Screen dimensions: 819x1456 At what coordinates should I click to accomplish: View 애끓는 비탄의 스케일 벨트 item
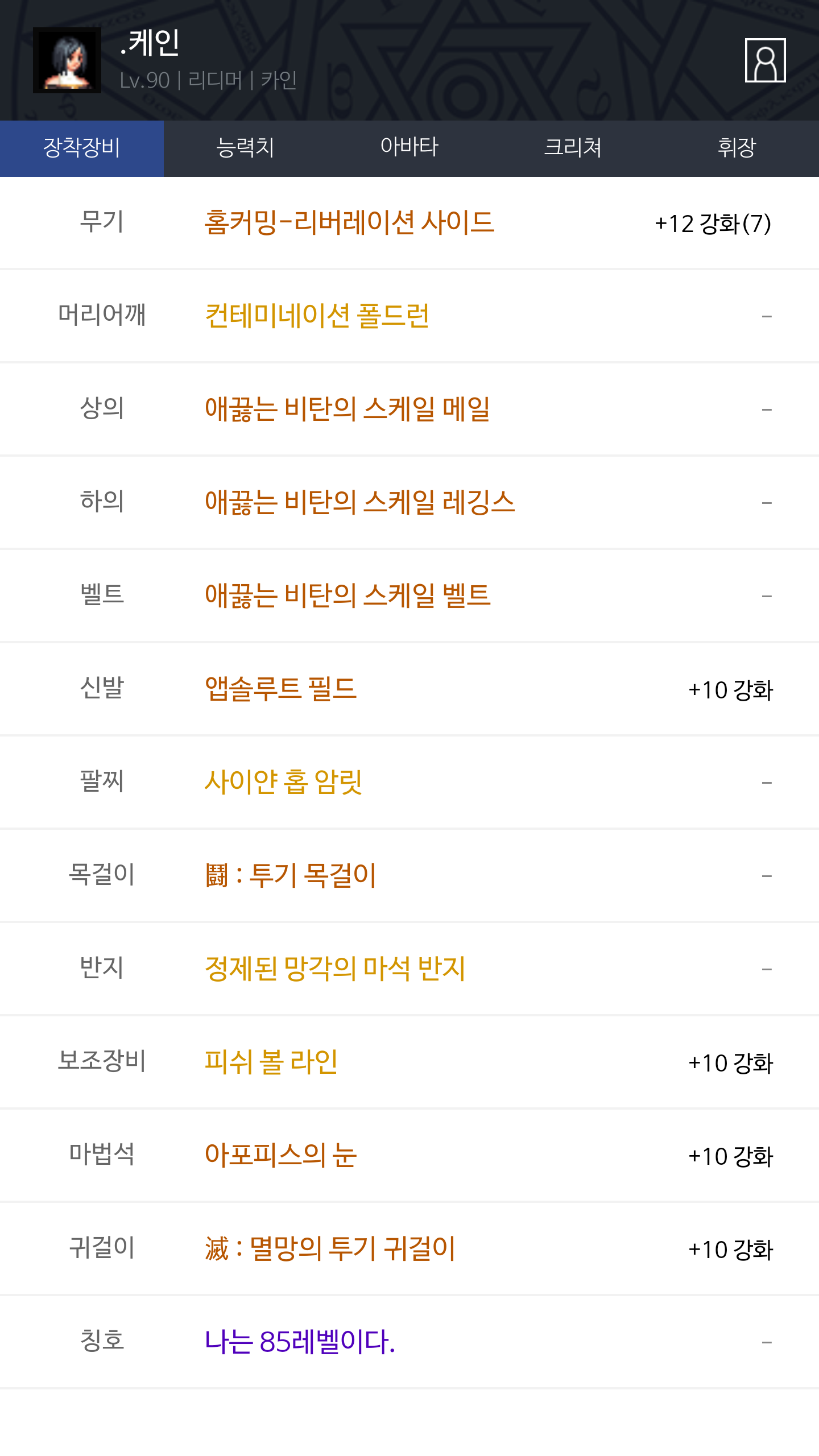tap(348, 595)
